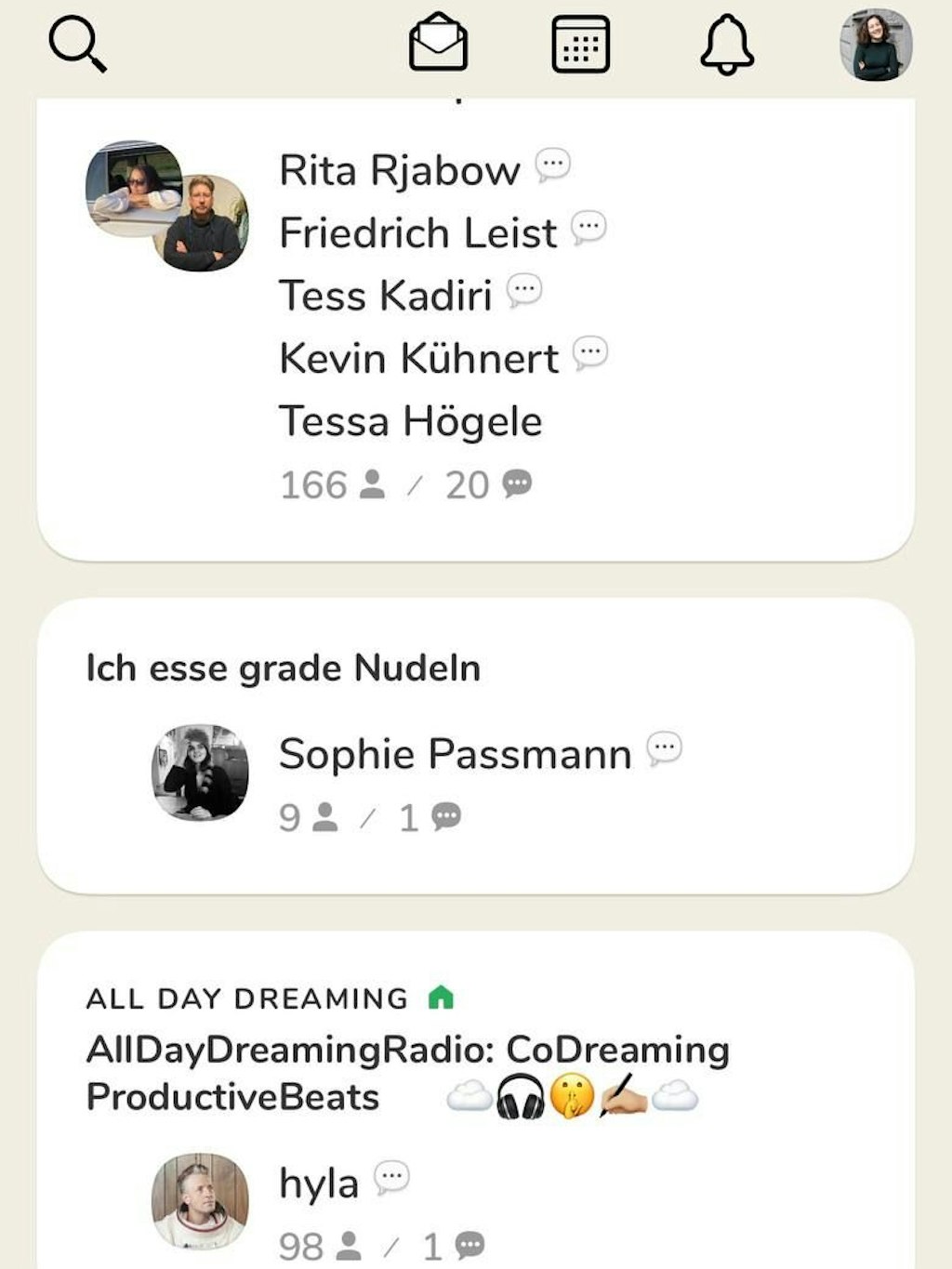
Task: Open your profile picture
Action: [x=875, y=45]
